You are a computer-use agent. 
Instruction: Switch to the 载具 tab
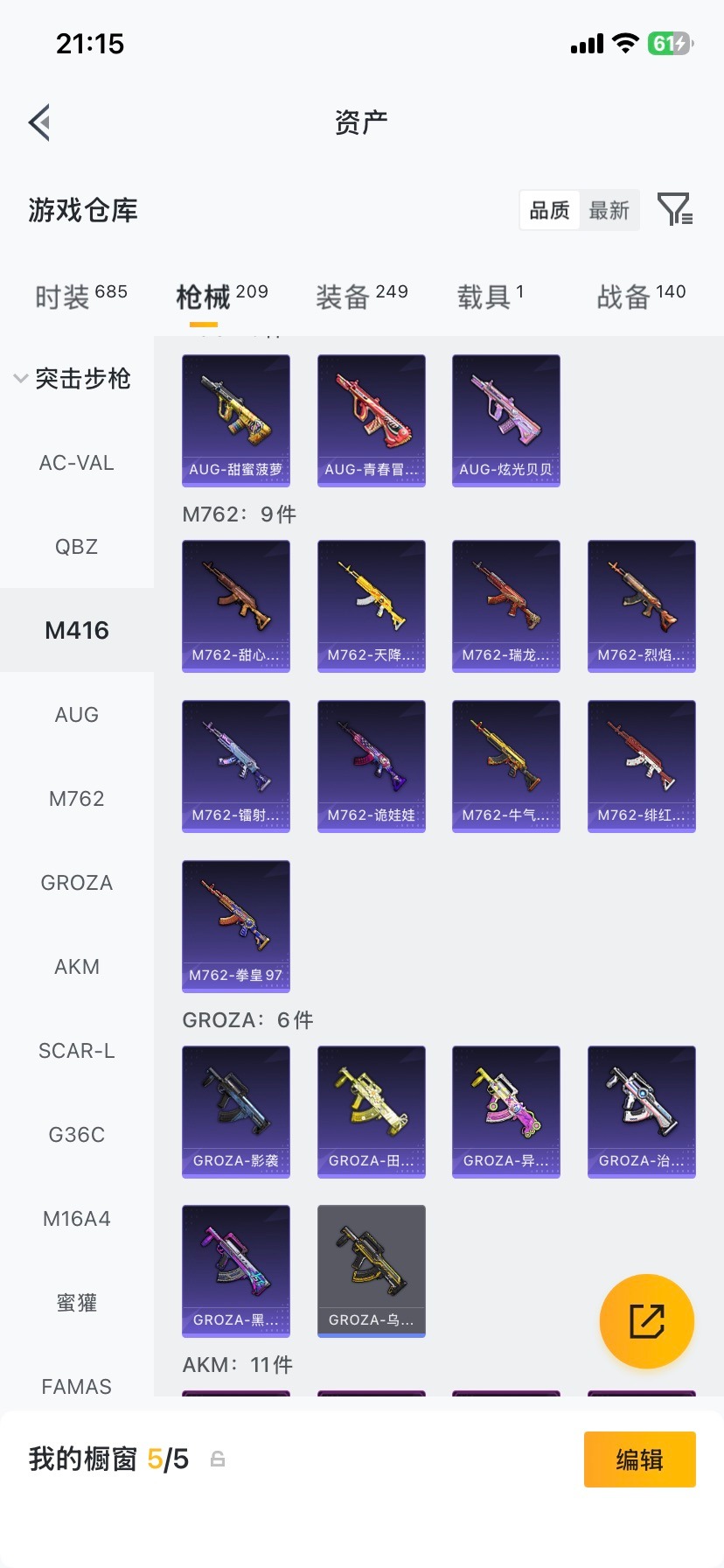click(x=490, y=297)
